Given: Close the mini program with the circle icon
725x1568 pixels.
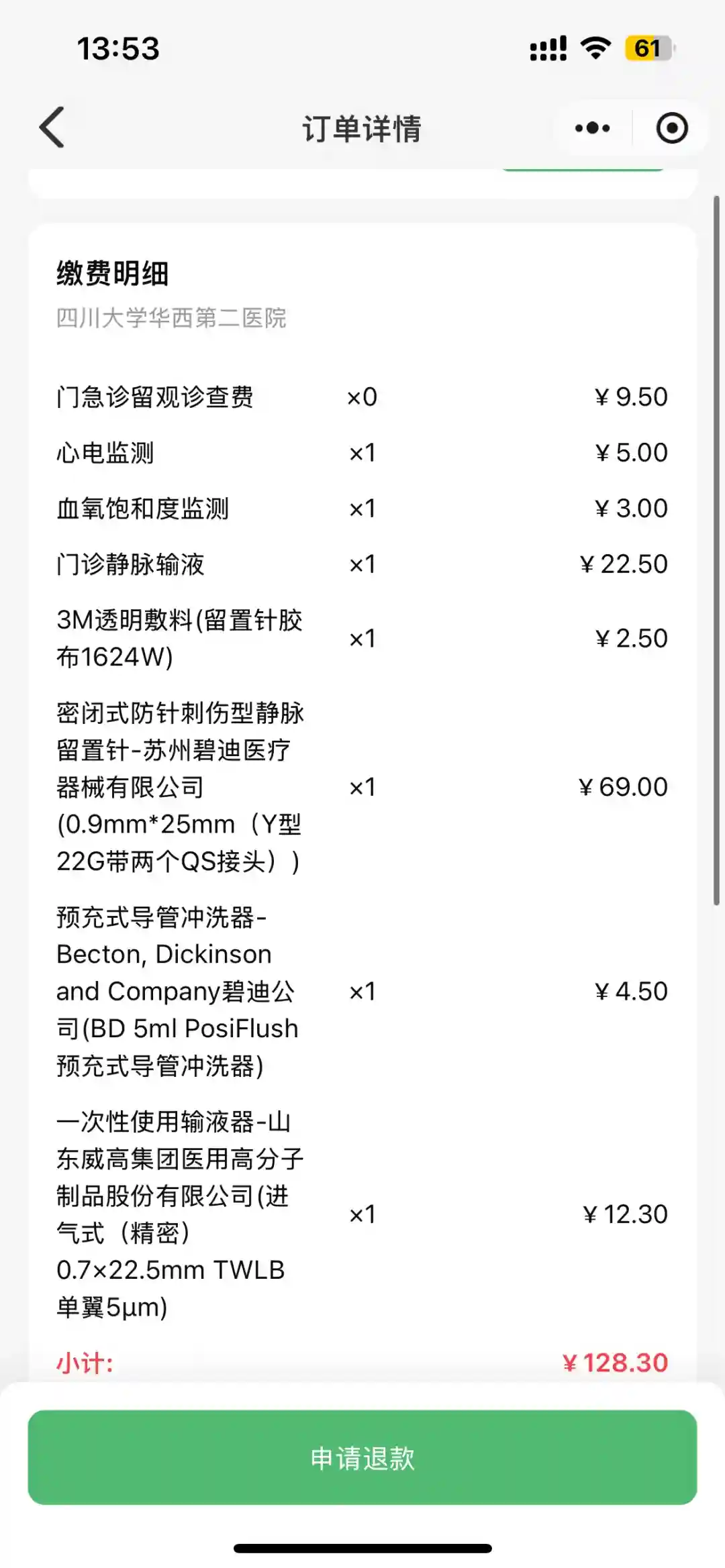Looking at the screenshot, I should [671, 127].
